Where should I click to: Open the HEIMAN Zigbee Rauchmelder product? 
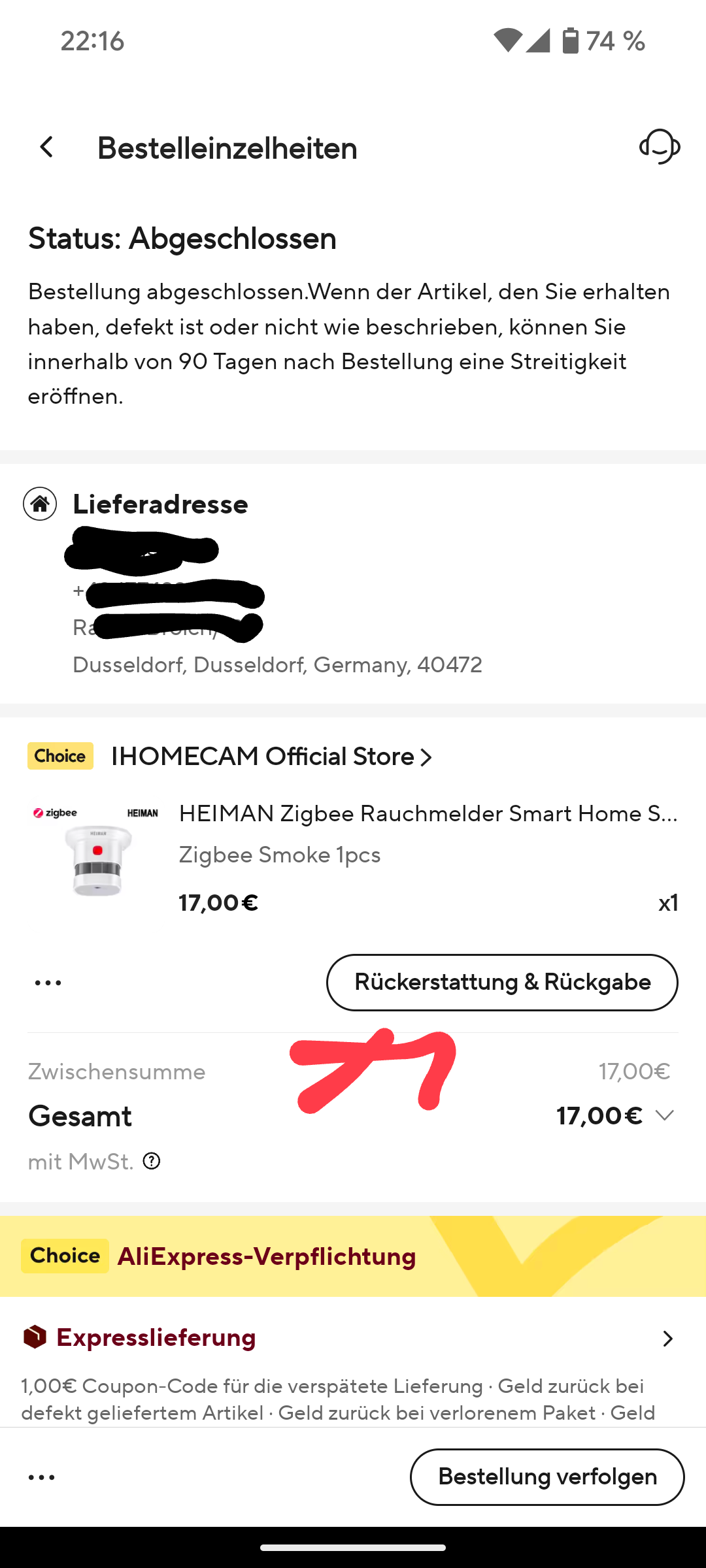point(428,814)
